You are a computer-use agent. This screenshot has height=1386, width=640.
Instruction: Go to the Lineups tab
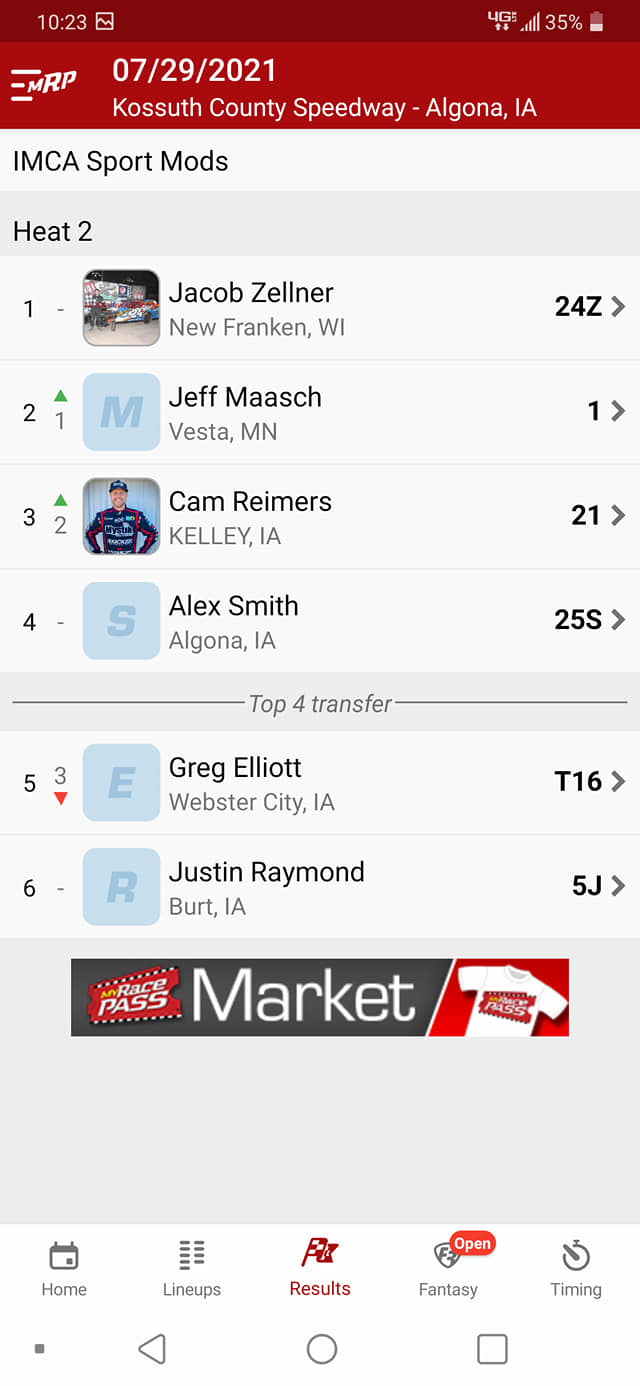[x=192, y=1269]
